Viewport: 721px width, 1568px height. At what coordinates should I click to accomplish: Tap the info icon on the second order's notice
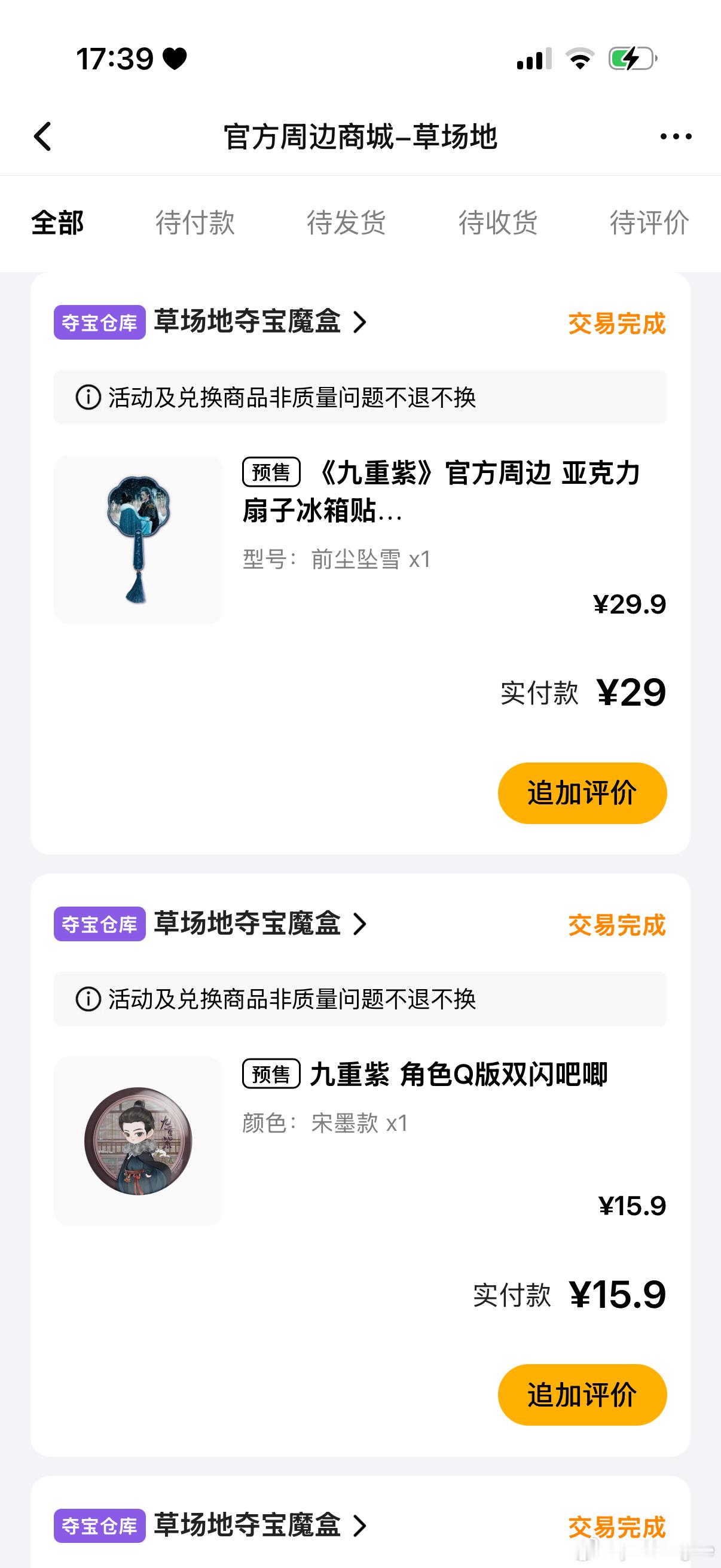87,998
